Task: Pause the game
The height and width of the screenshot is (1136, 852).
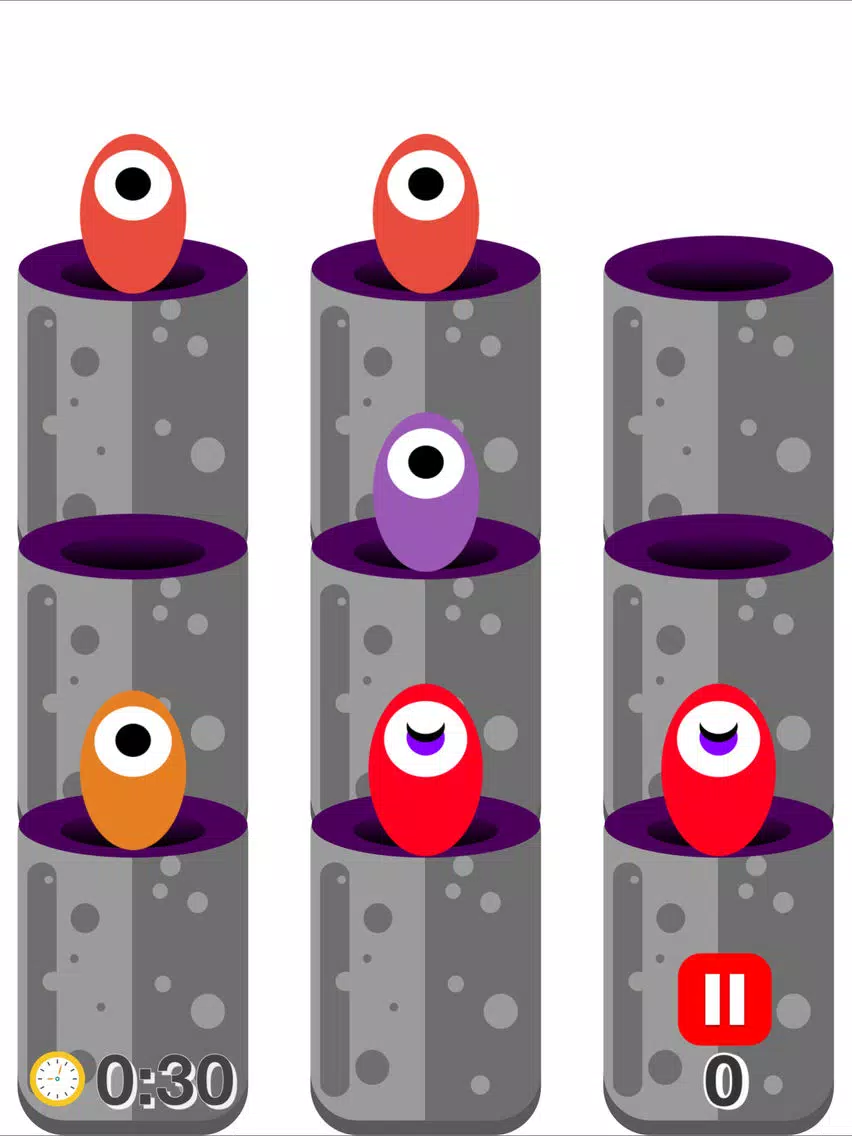Action: (724, 998)
